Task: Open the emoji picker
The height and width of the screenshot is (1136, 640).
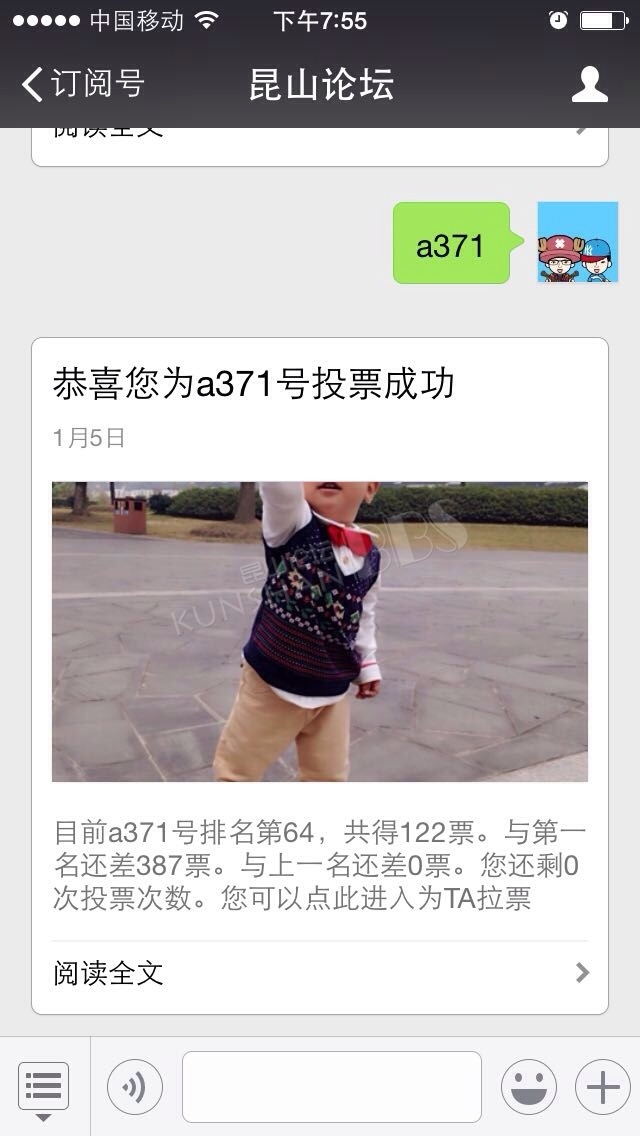Action: (529, 1087)
